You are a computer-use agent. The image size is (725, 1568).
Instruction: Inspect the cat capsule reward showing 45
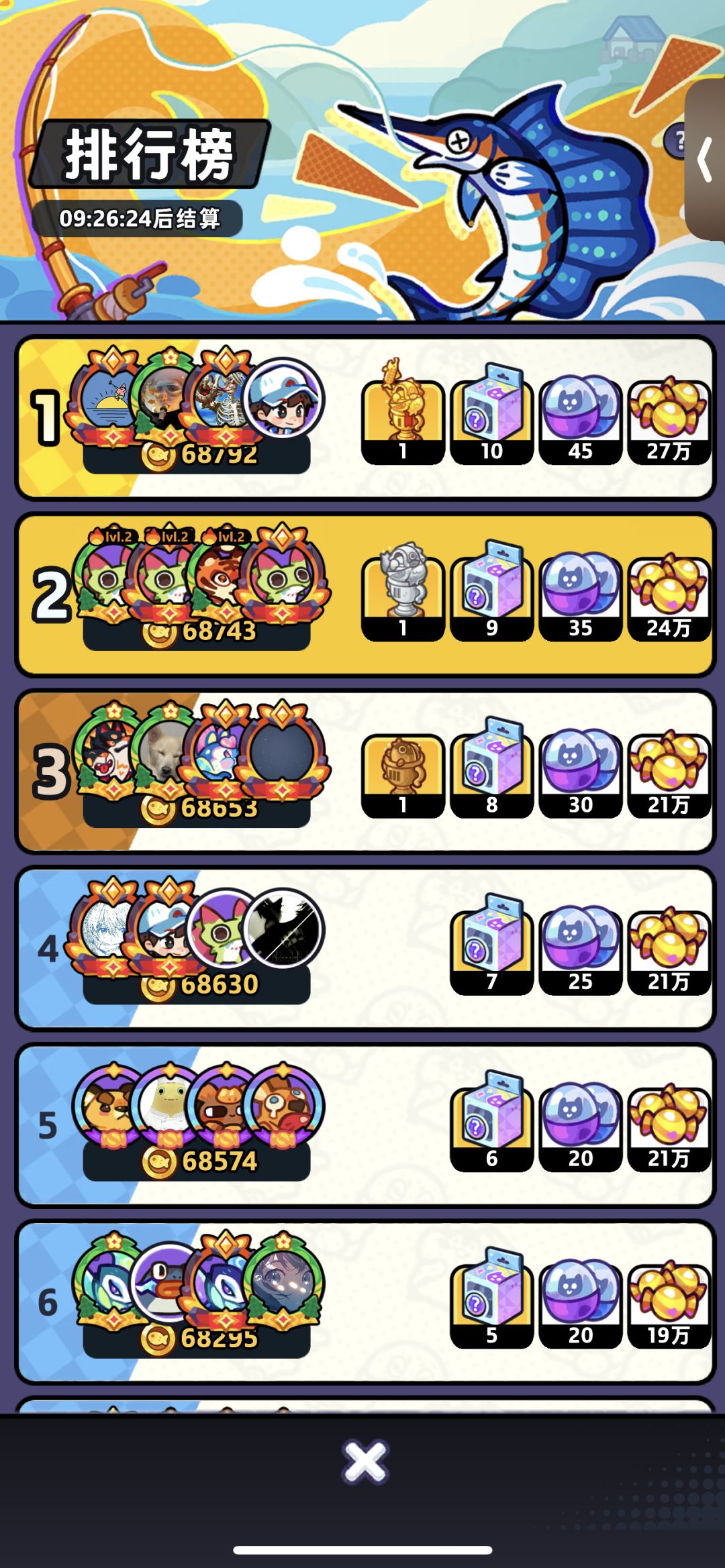[581, 419]
